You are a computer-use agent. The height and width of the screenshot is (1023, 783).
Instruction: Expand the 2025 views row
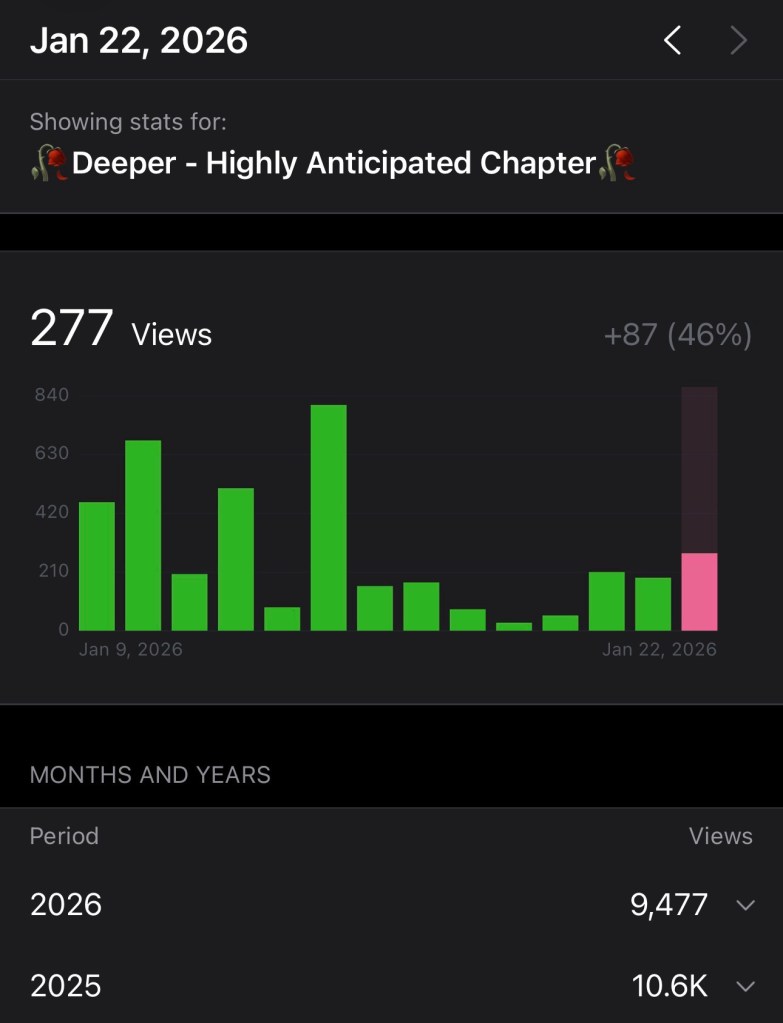click(745, 987)
